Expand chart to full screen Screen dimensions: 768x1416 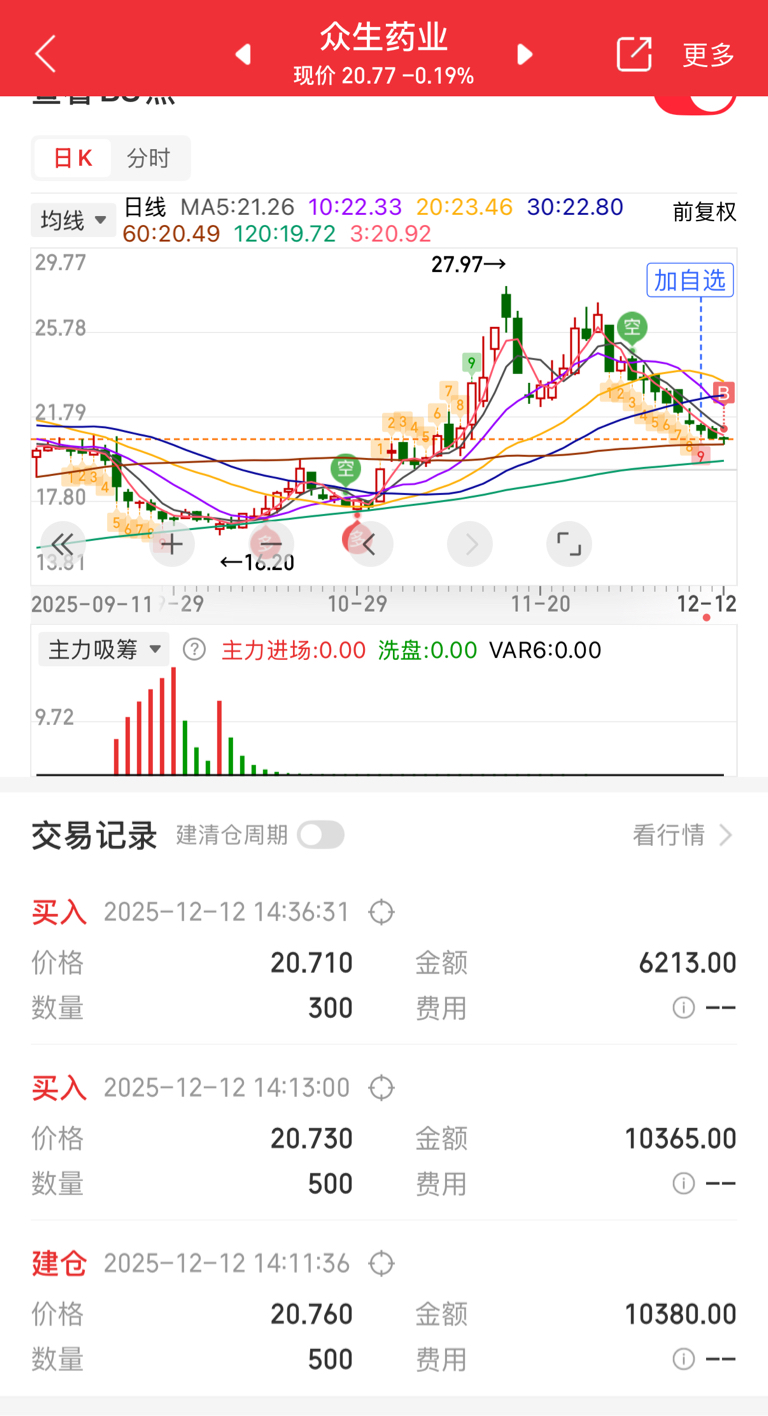pyautogui.click(x=569, y=545)
